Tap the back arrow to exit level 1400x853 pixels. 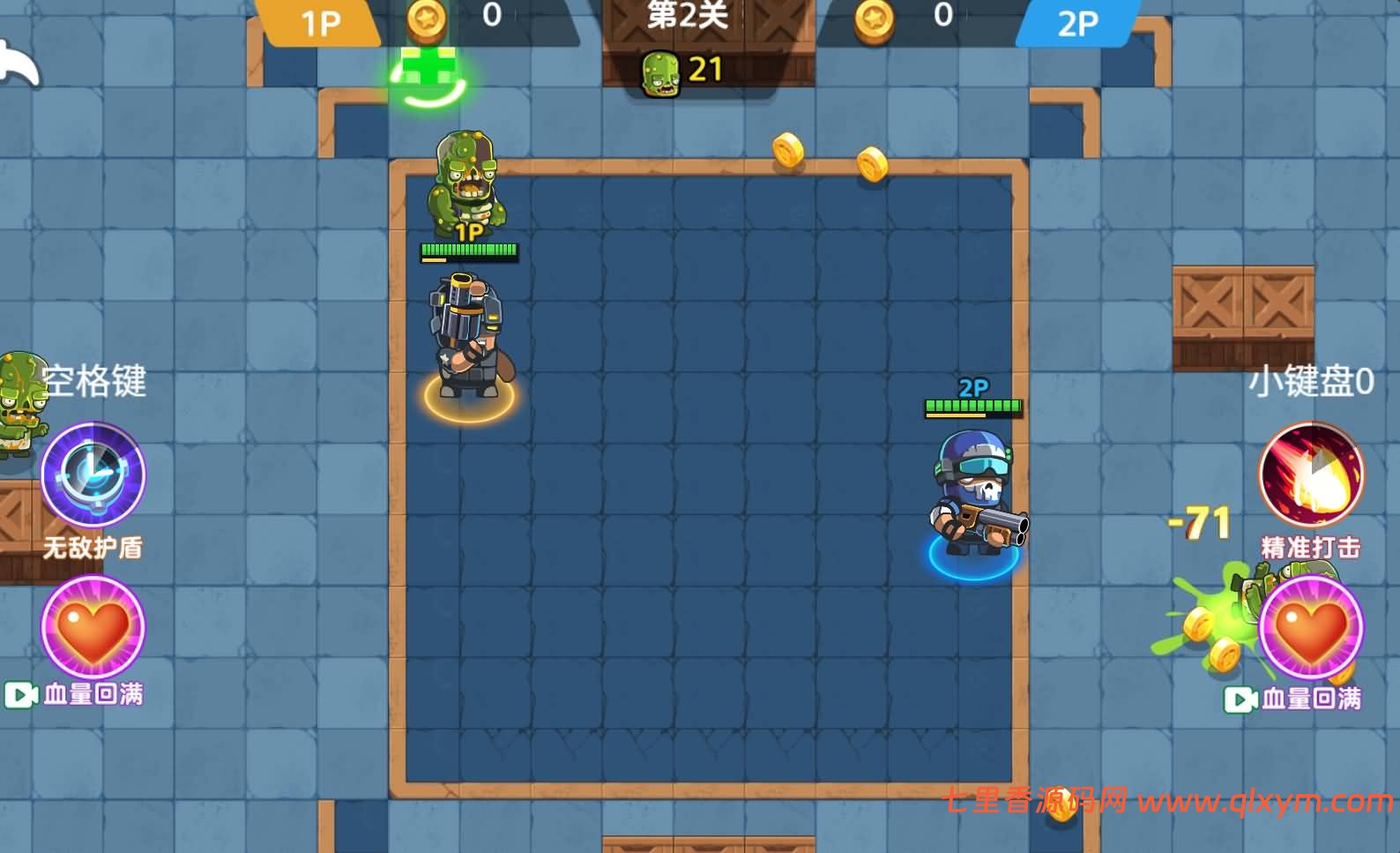coord(19,65)
